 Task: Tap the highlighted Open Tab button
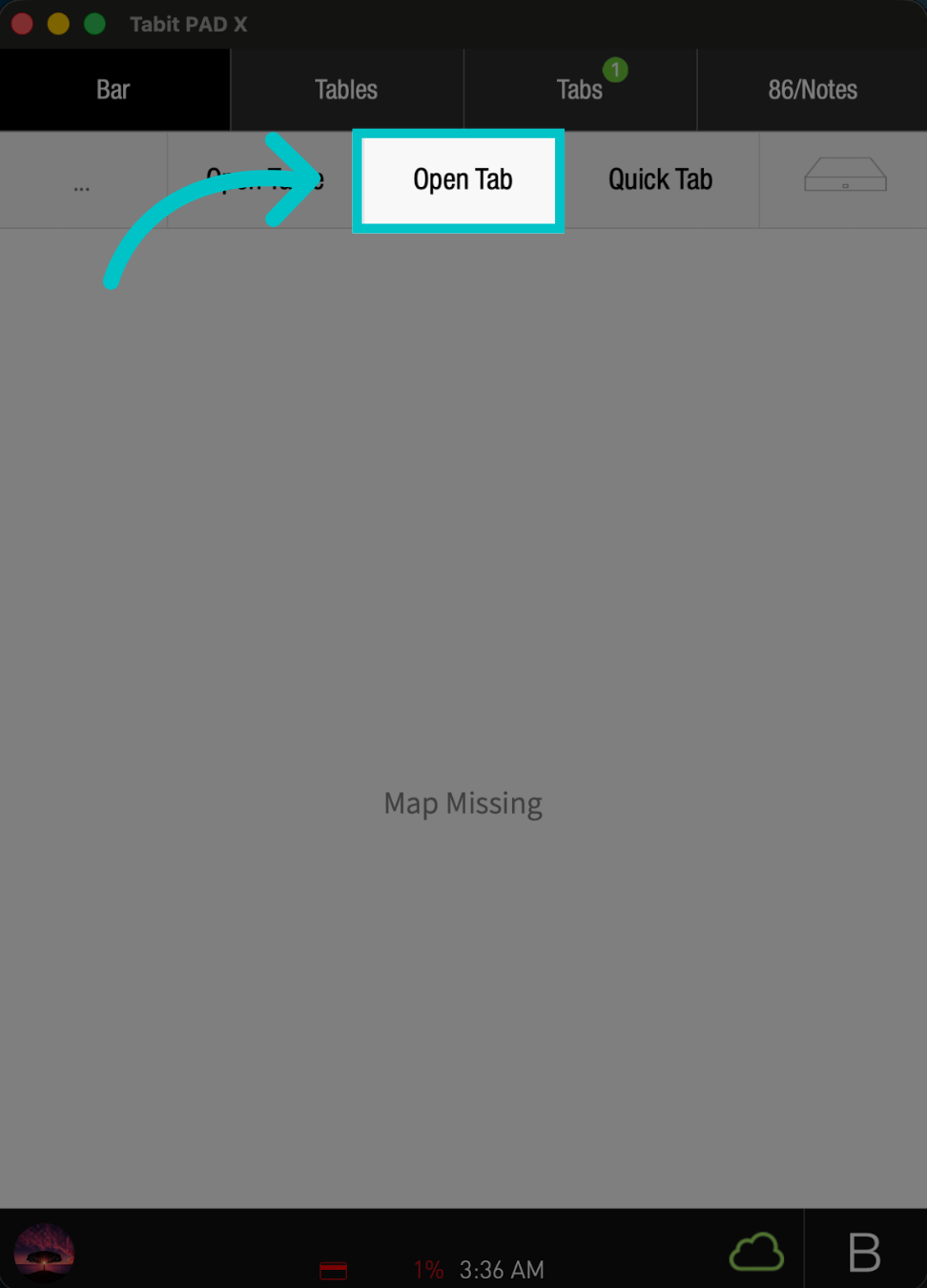tap(462, 179)
